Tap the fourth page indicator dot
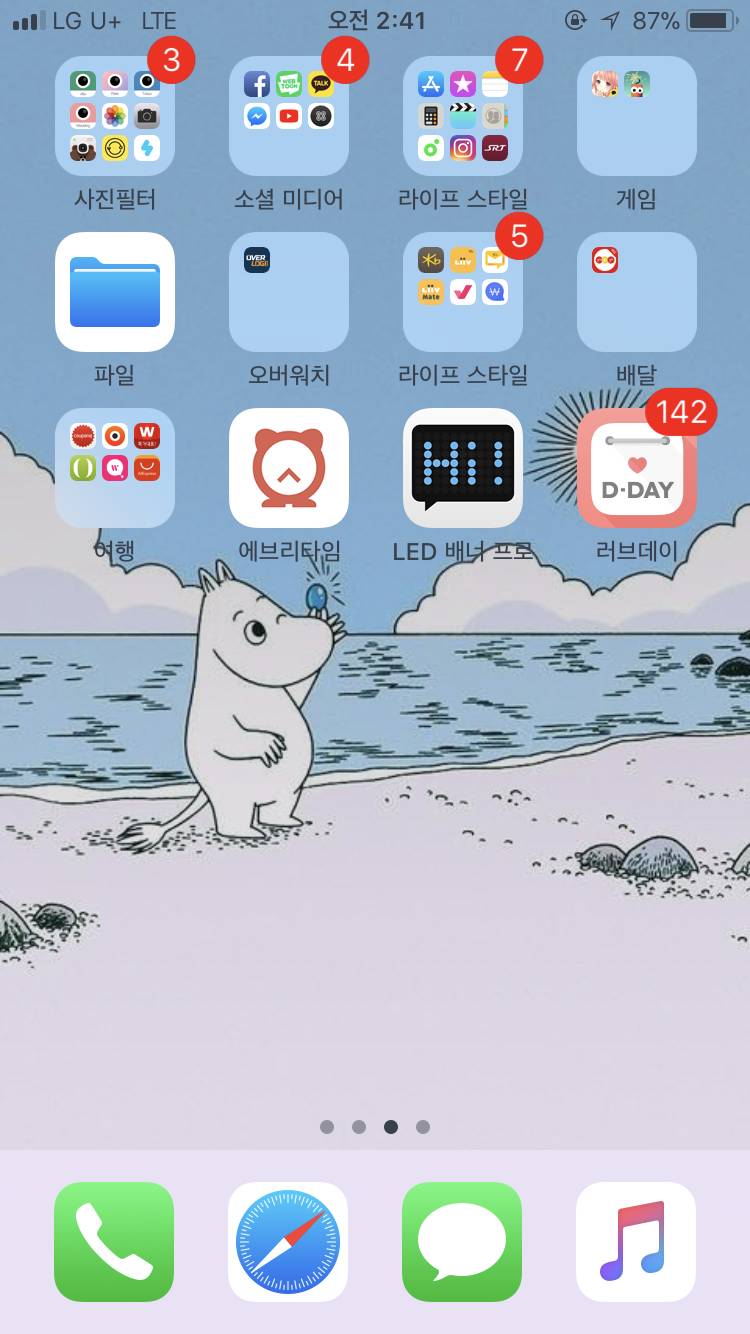 tap(423, 1126)
